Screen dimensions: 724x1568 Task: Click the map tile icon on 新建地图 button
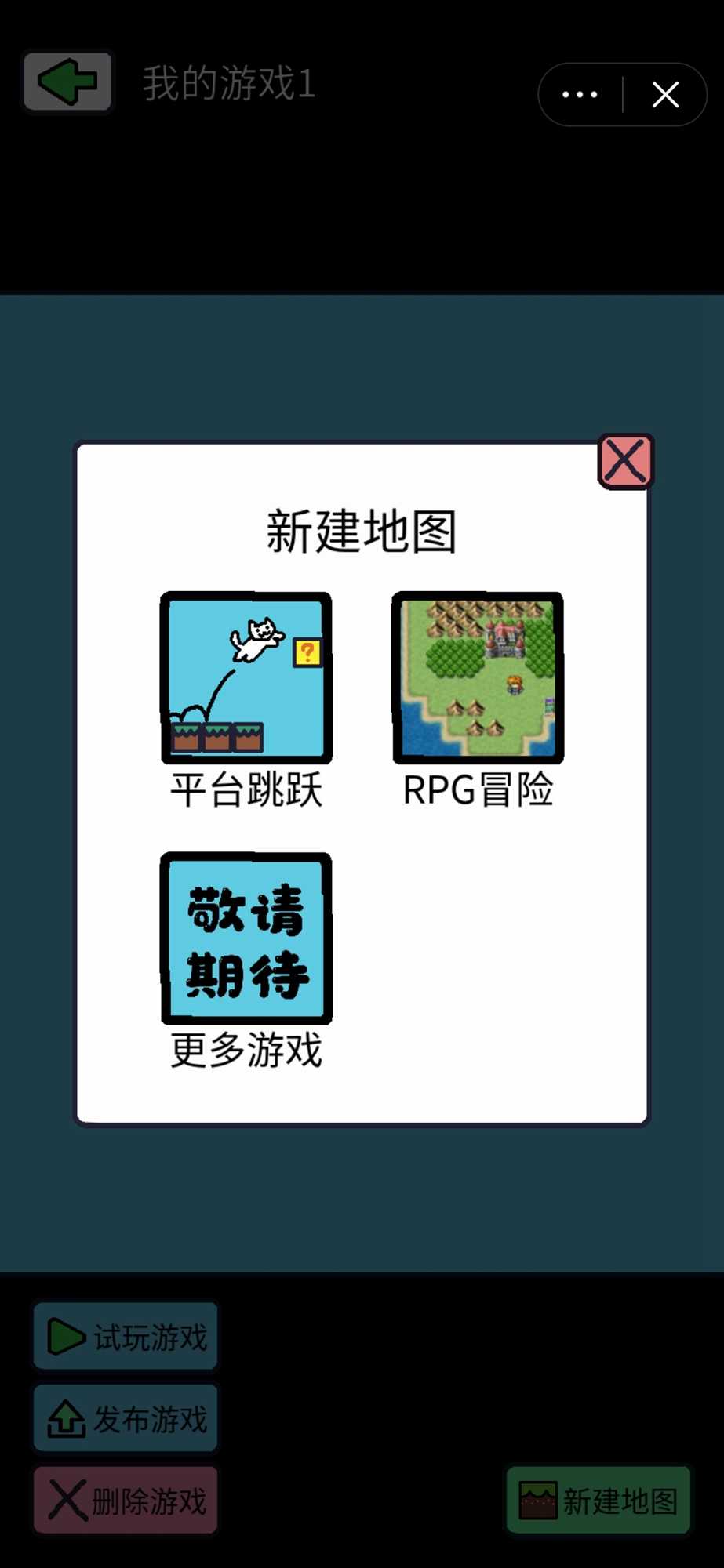538,1500
